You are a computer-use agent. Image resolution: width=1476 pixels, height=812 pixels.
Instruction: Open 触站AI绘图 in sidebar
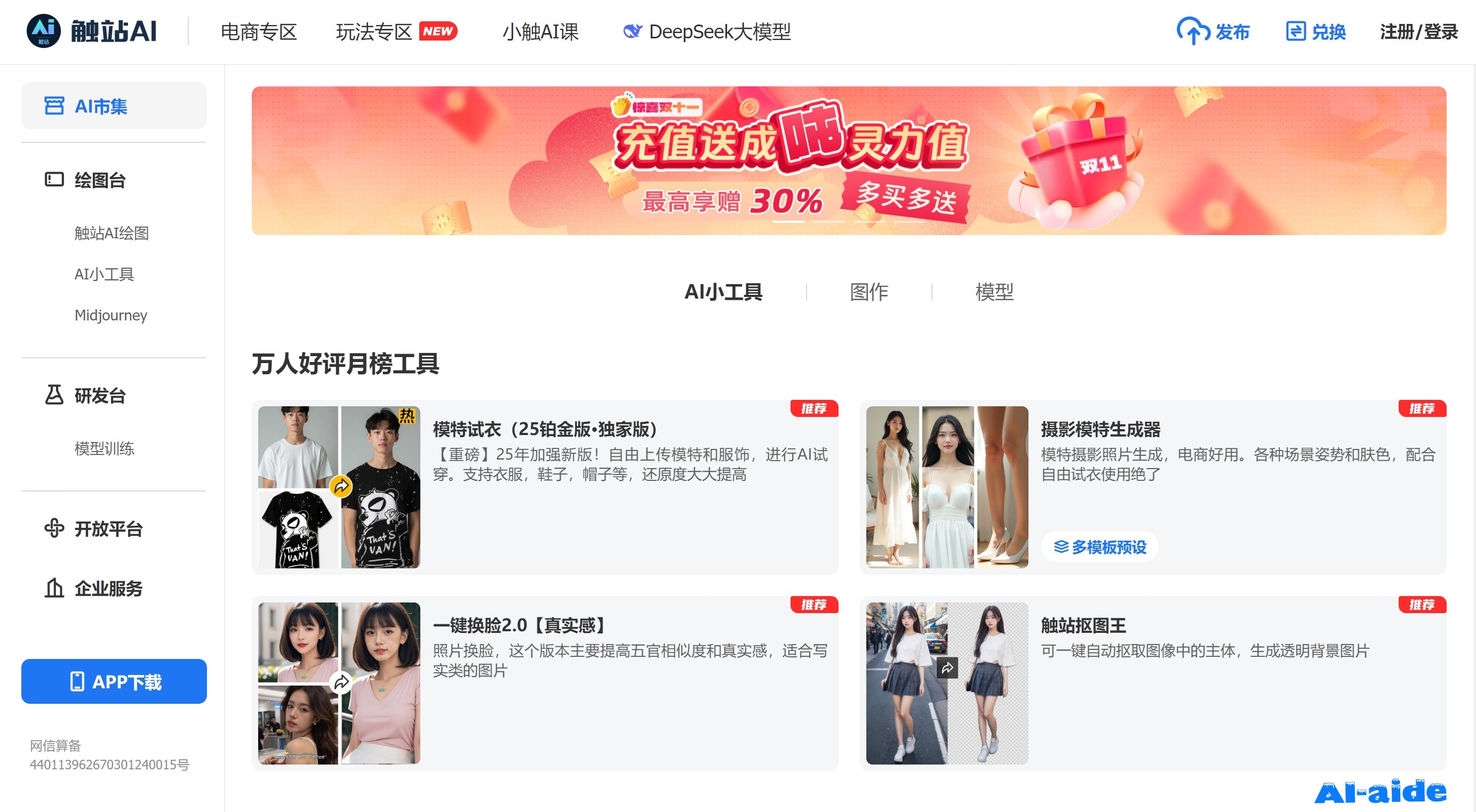tap(111, 233)
